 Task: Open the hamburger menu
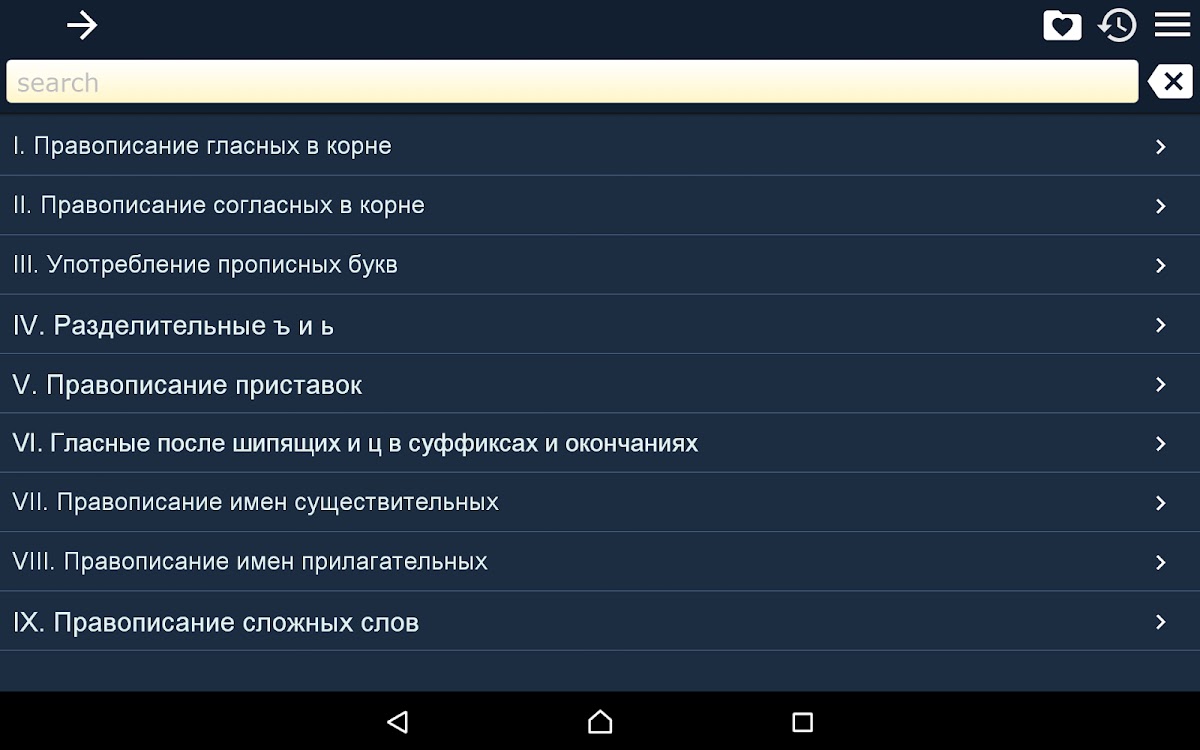pyautogui.click(x=1172, y=25)
